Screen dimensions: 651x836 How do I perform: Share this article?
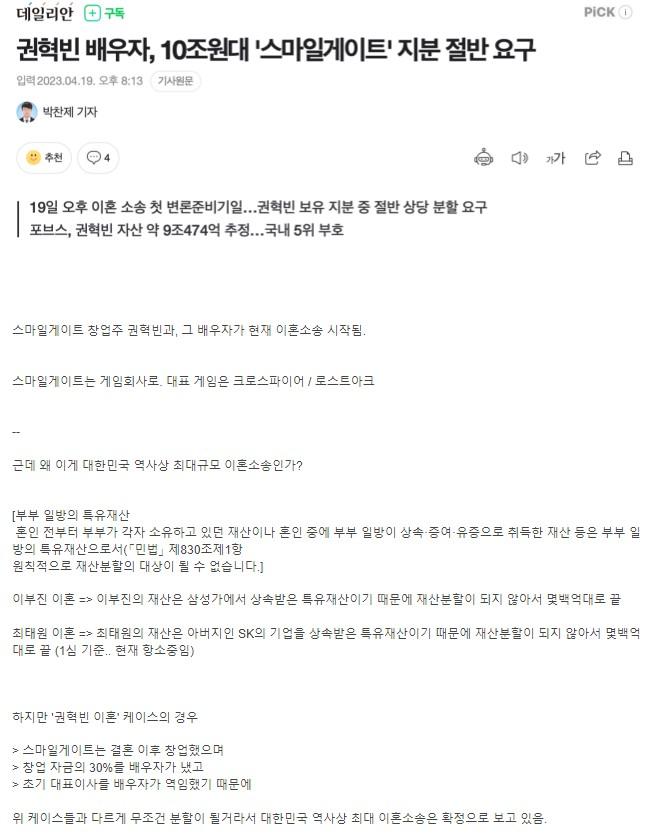[592, 158]
